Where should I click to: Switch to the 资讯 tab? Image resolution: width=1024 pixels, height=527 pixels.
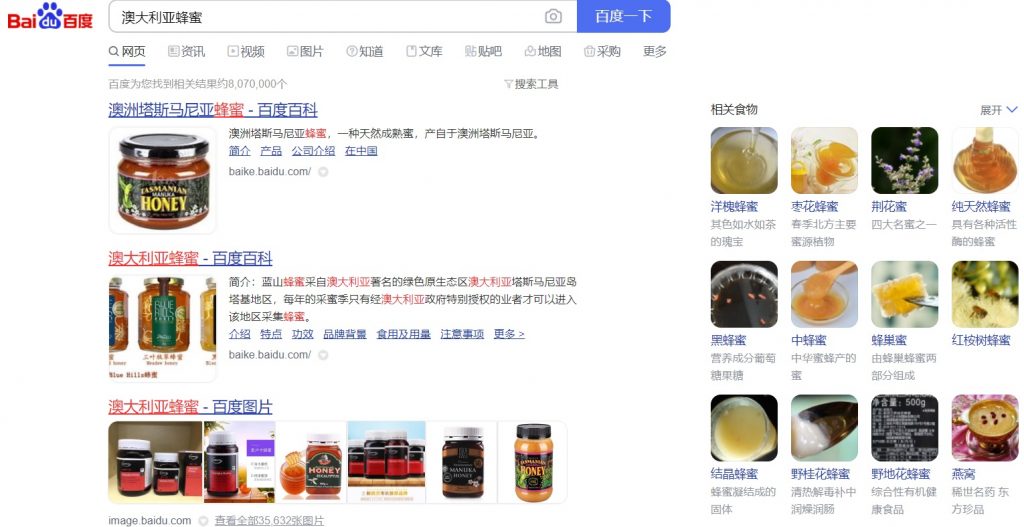point(186,52)
